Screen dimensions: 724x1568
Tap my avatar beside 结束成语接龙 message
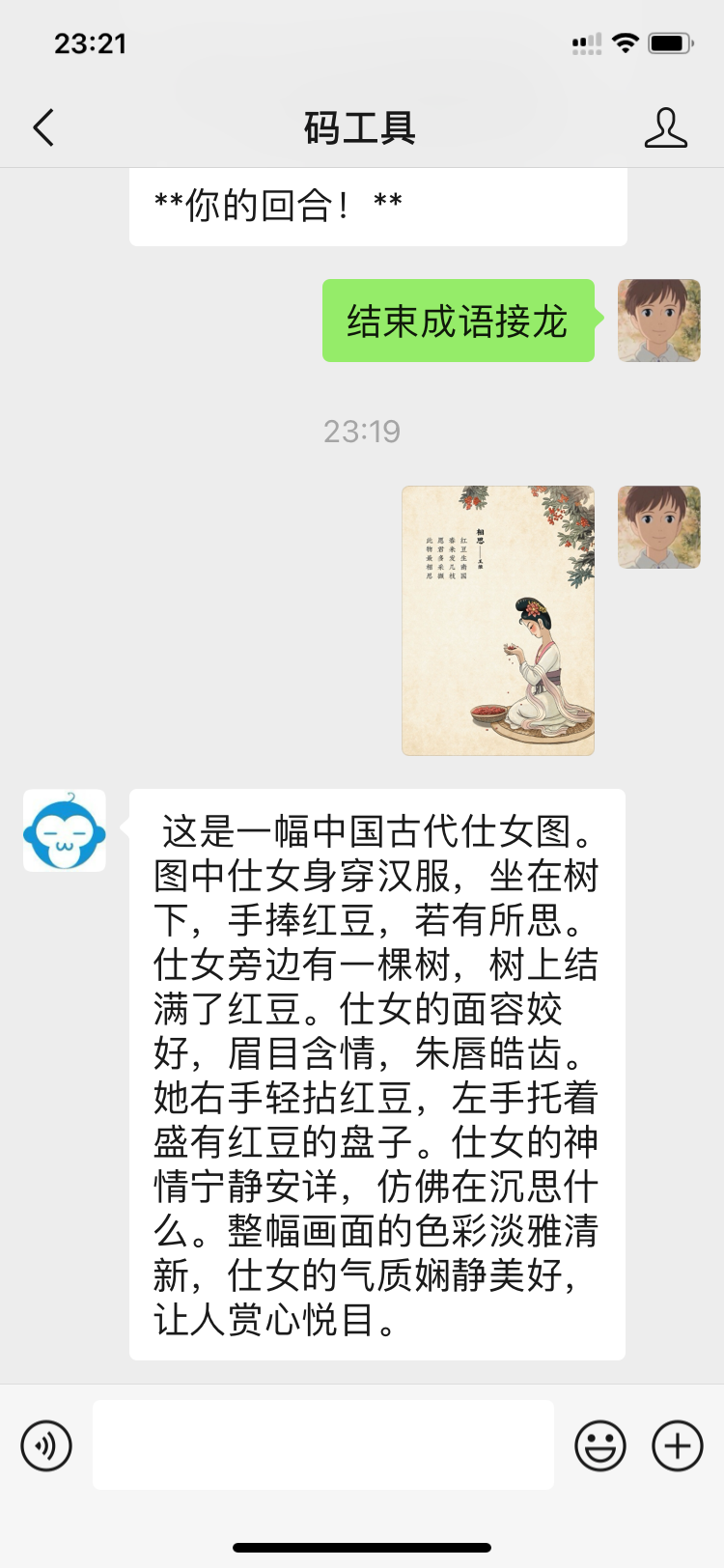(658, 321)
